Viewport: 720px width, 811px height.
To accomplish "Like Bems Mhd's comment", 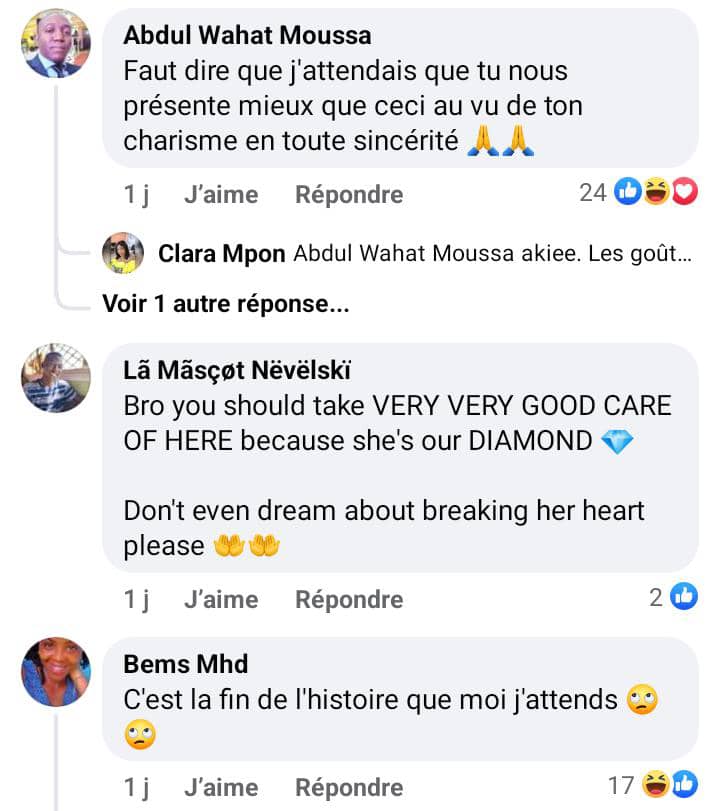I will (x=220, y=787).
